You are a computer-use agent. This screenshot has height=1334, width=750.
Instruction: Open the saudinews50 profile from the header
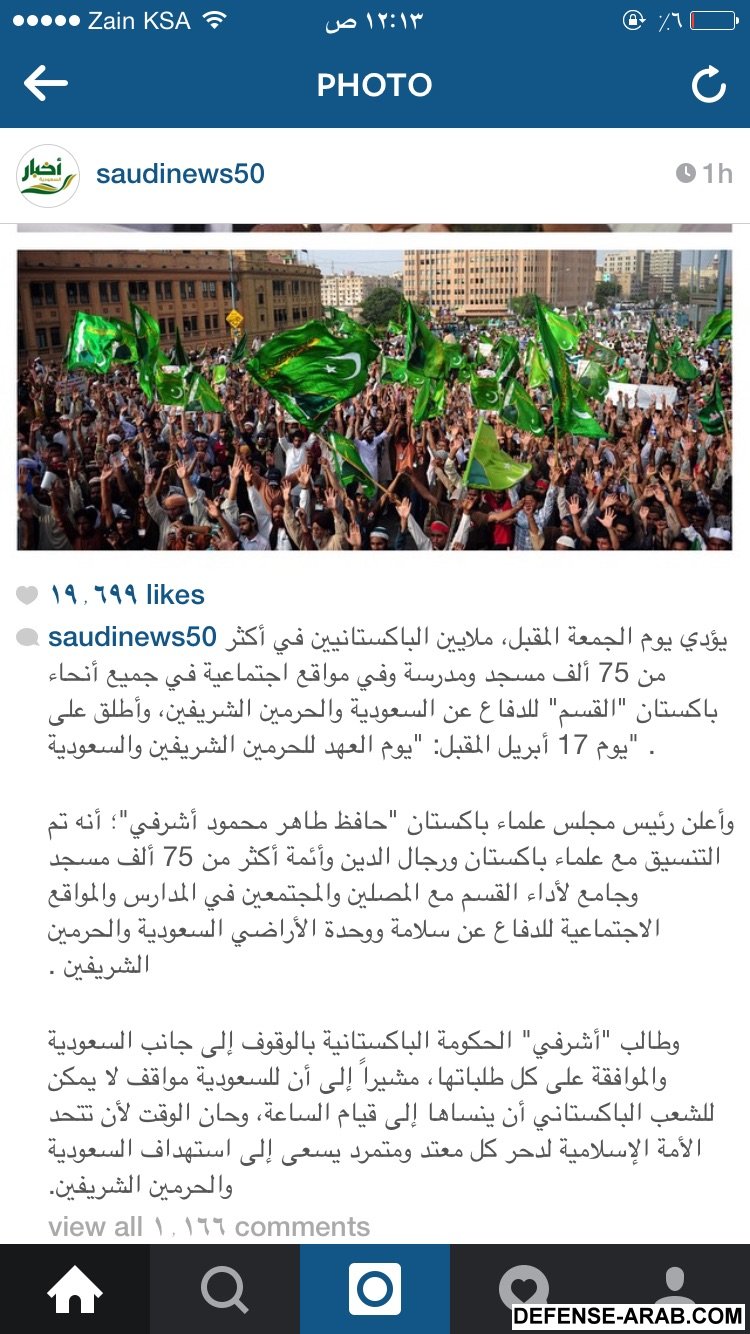(180, 174)
